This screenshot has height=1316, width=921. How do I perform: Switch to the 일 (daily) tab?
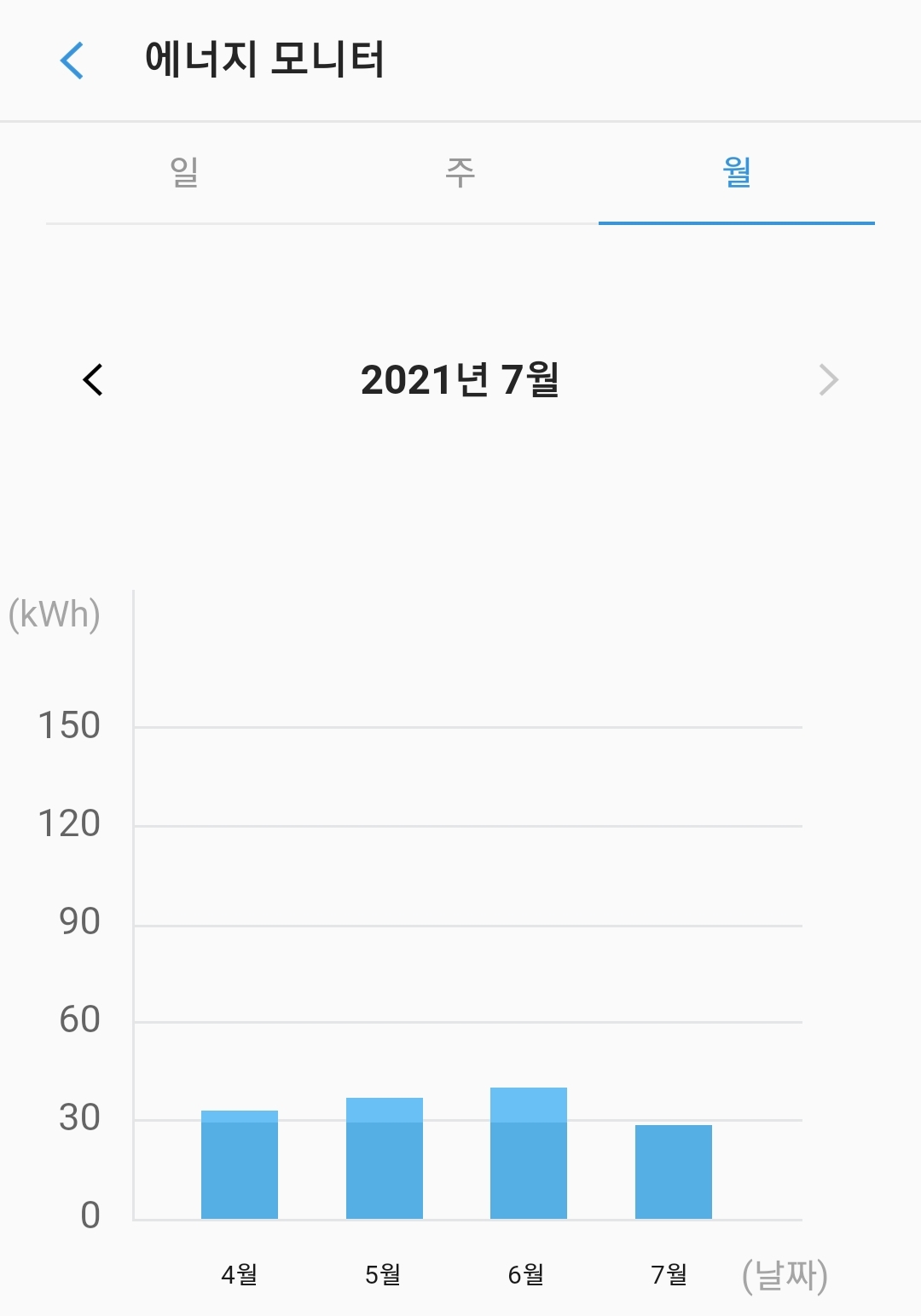(x=184, y=173)
